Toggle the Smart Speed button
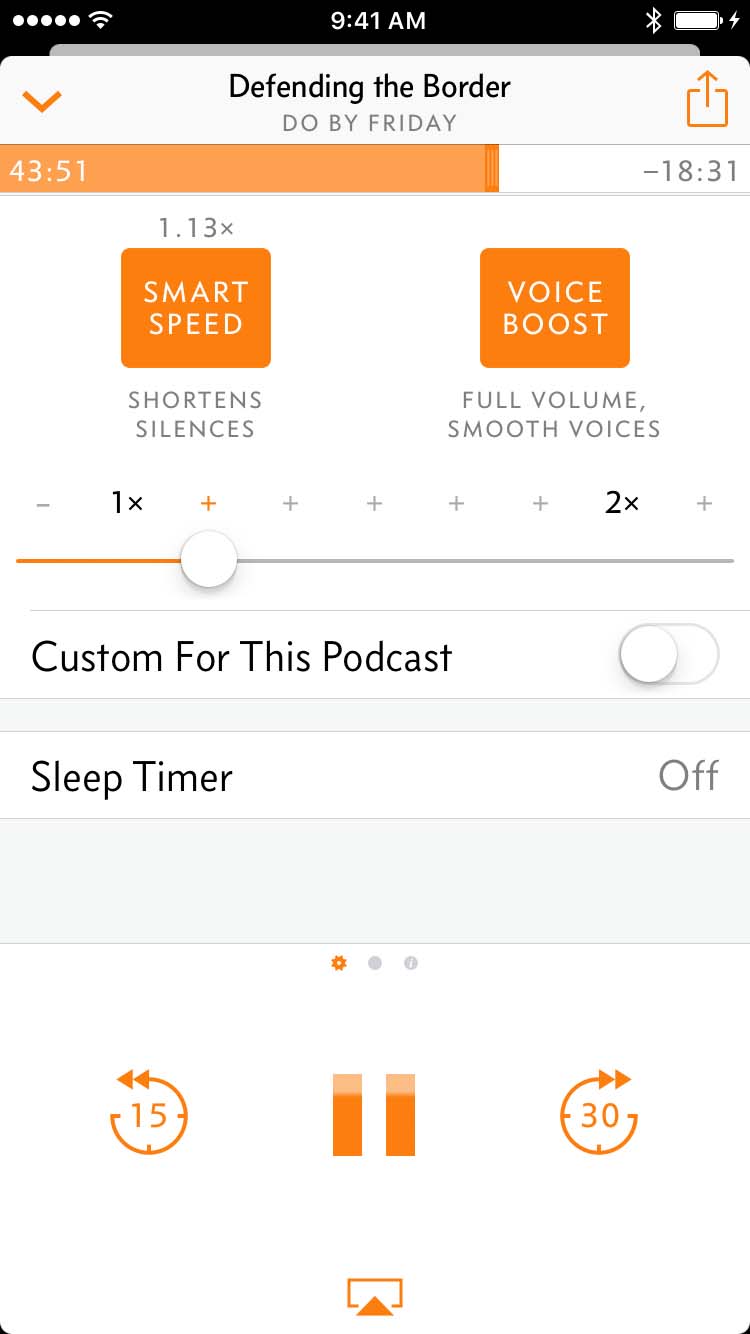The height and width of the screenshot is (1334, 750). pos(196,308)
